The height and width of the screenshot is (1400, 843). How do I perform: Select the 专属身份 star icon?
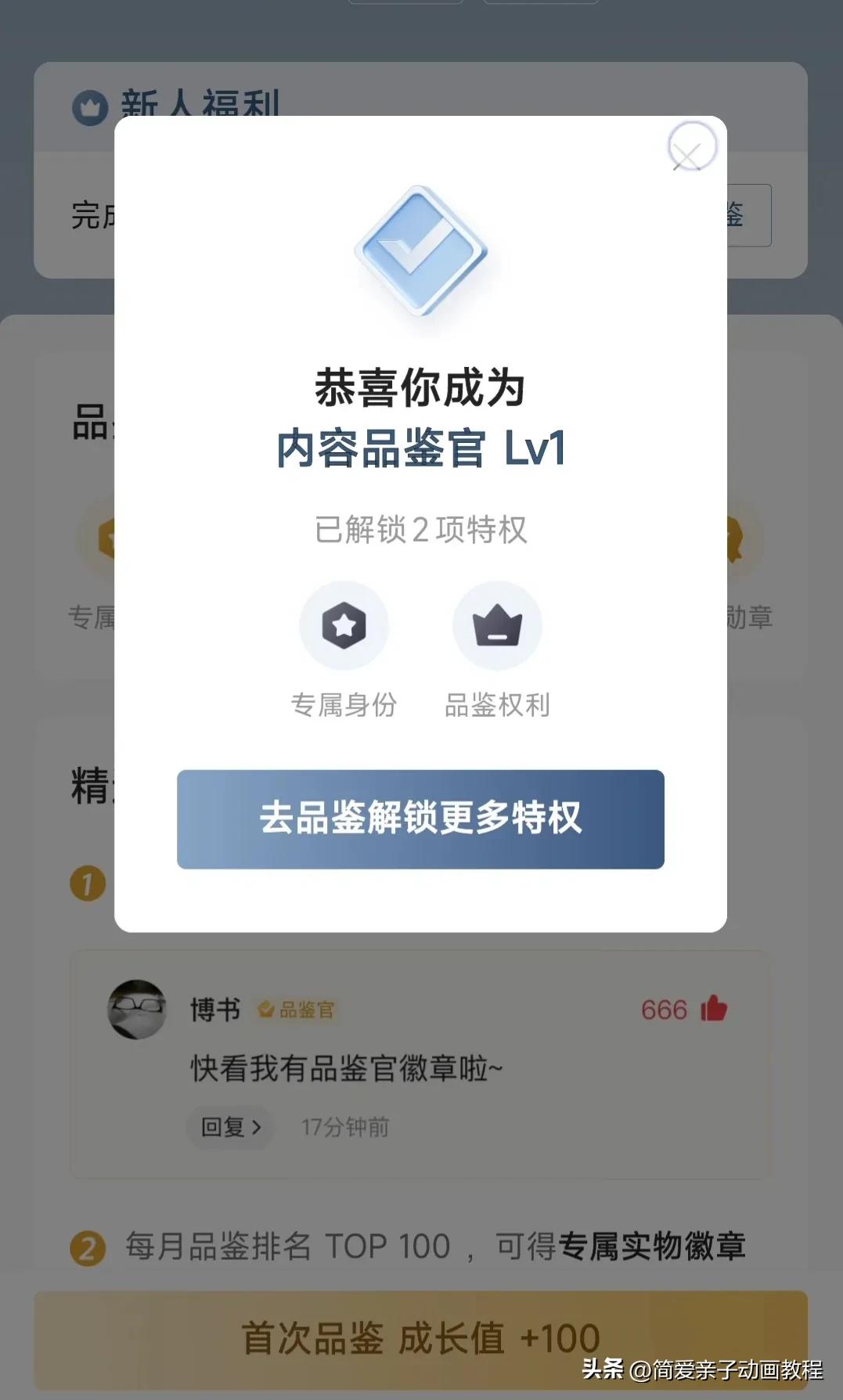344,625
